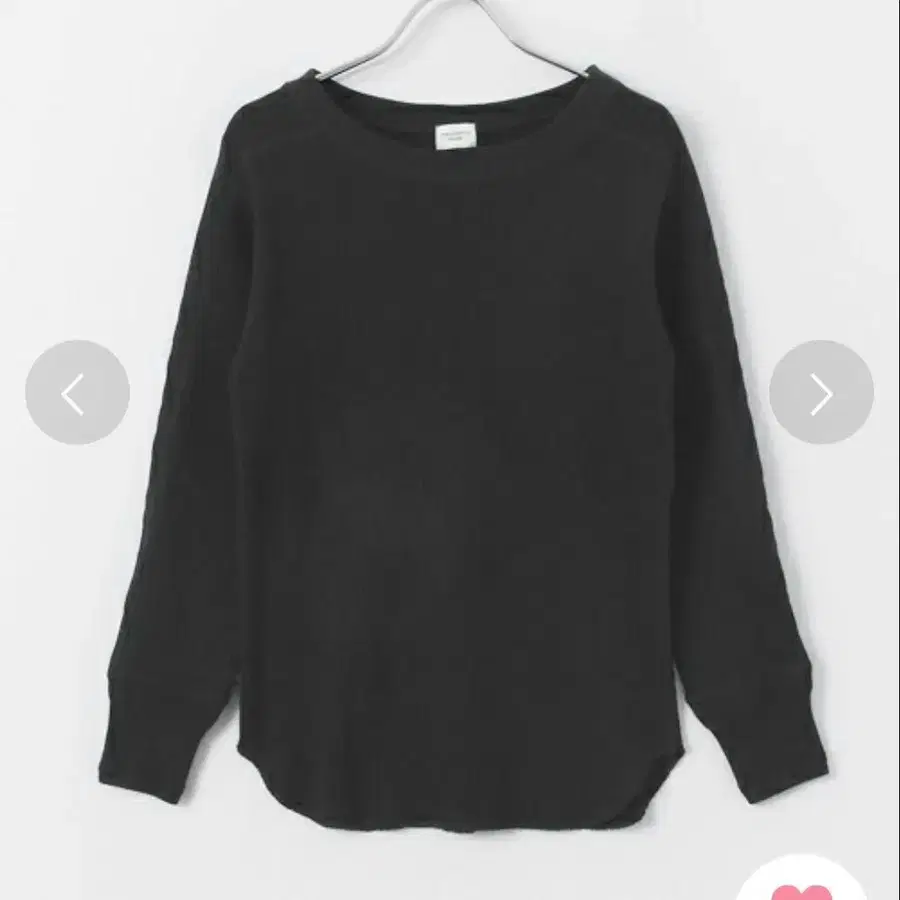900x900 pixels.
Task: Show the next product photo
Action: pyautogui.click(x=821, y=393)
